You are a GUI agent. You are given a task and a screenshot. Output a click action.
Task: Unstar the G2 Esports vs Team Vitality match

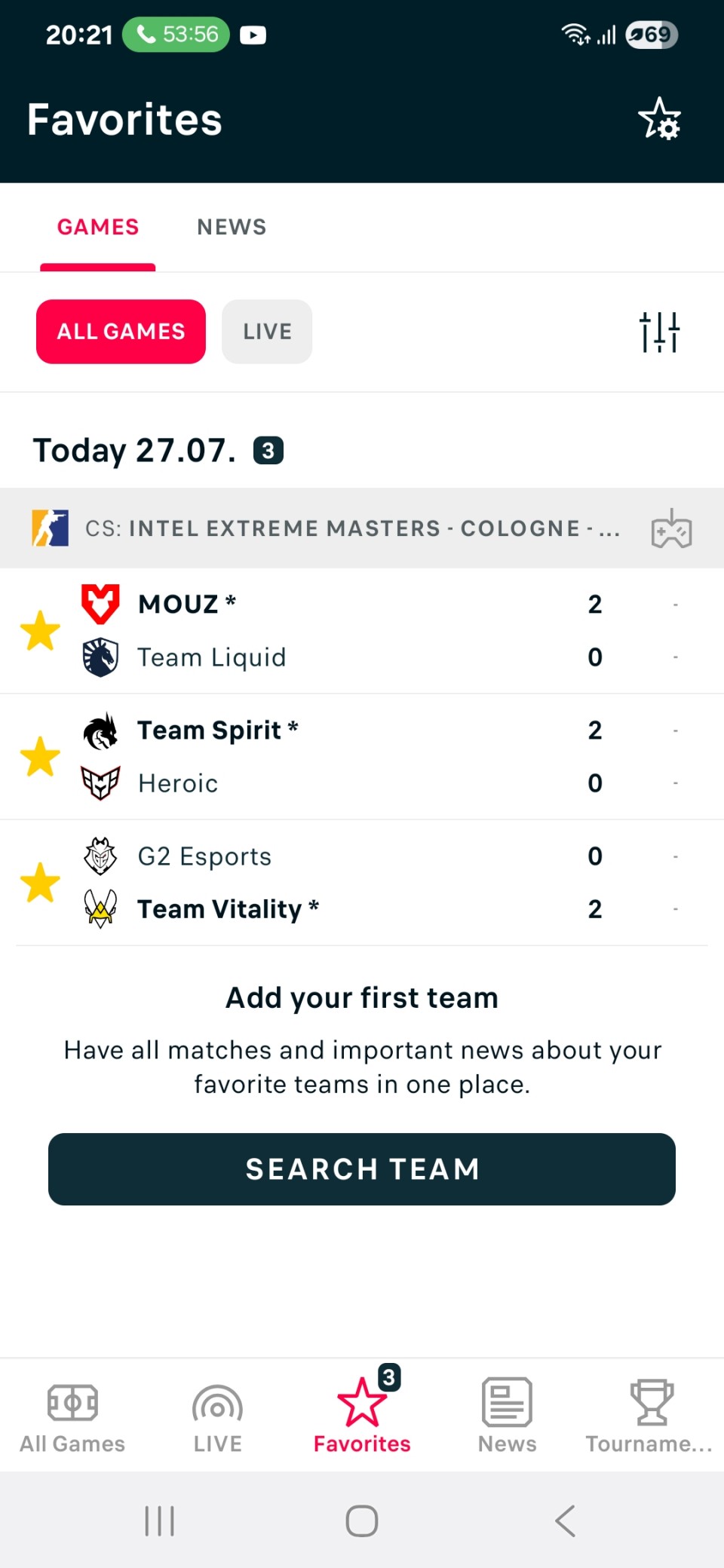click(40, 883)
